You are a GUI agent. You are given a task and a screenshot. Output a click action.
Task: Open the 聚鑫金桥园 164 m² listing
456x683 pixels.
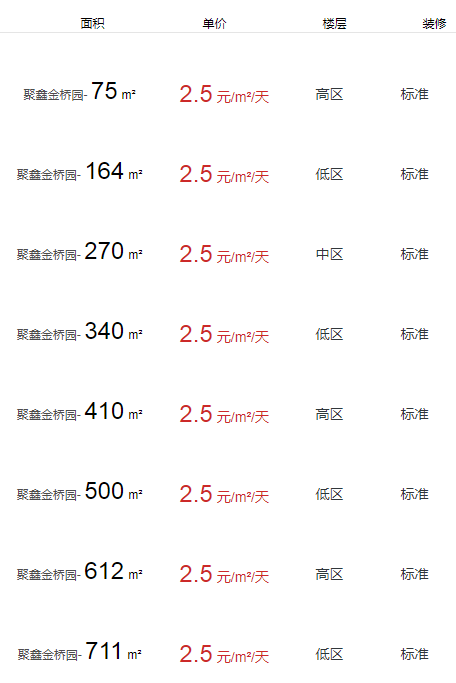click(79, 172)
